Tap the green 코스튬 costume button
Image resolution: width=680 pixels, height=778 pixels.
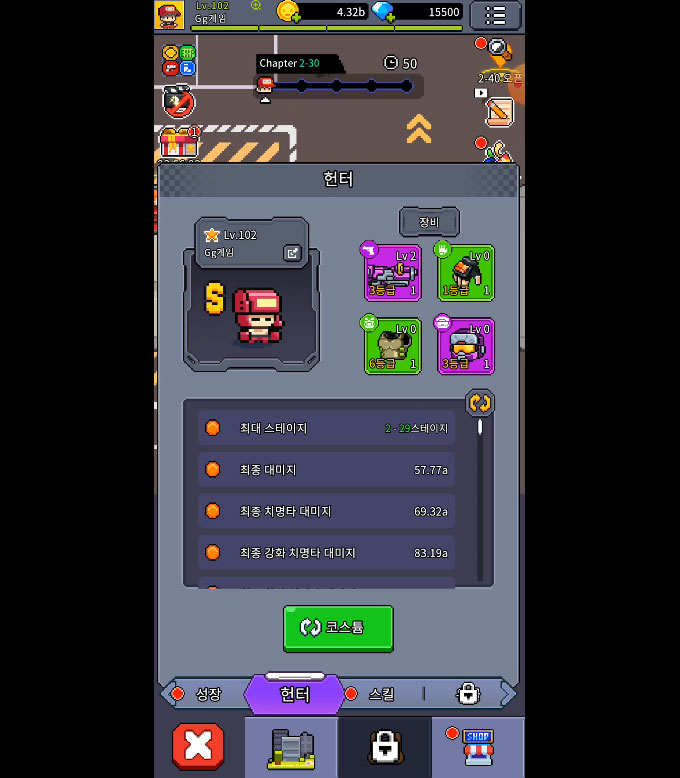338,628
